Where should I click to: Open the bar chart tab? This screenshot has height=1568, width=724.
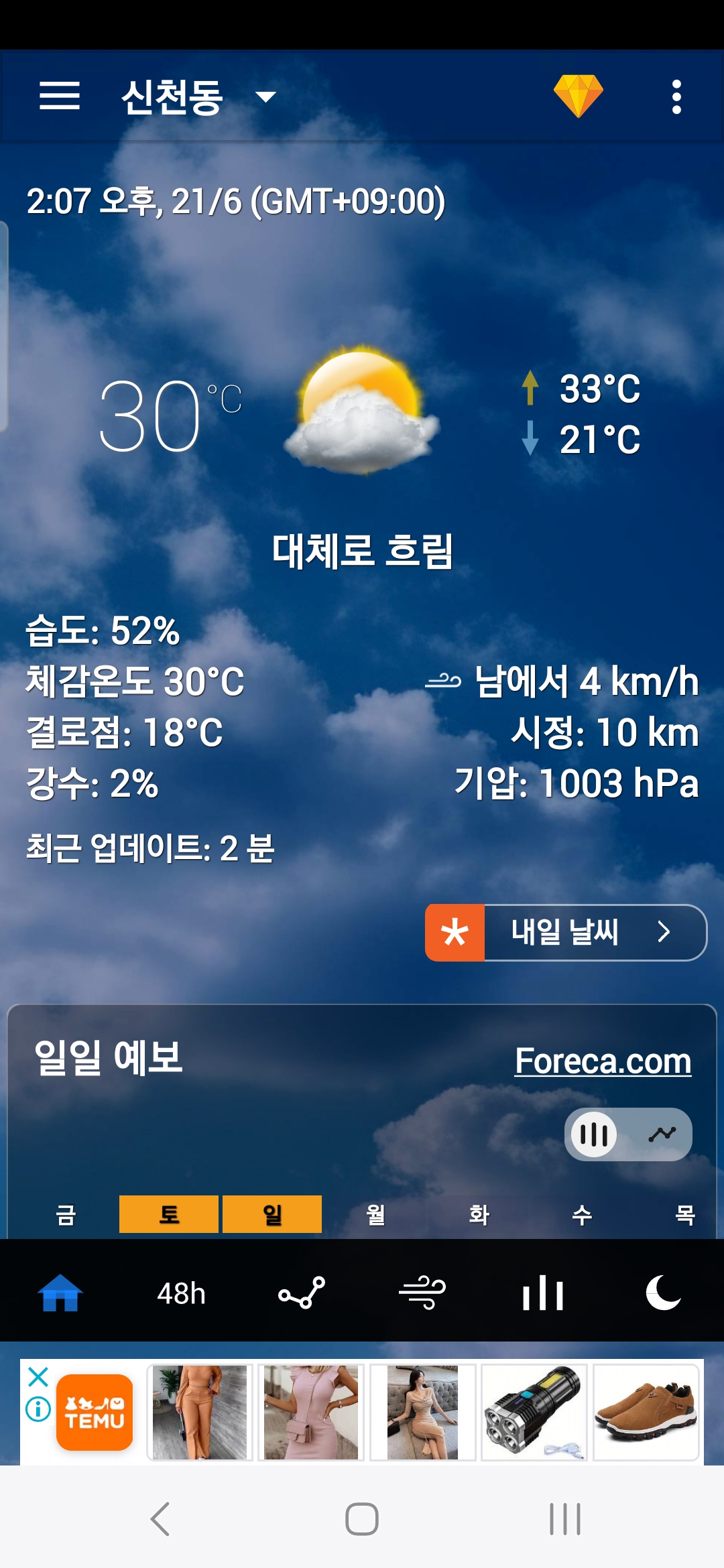click(x=543, y=1293)
